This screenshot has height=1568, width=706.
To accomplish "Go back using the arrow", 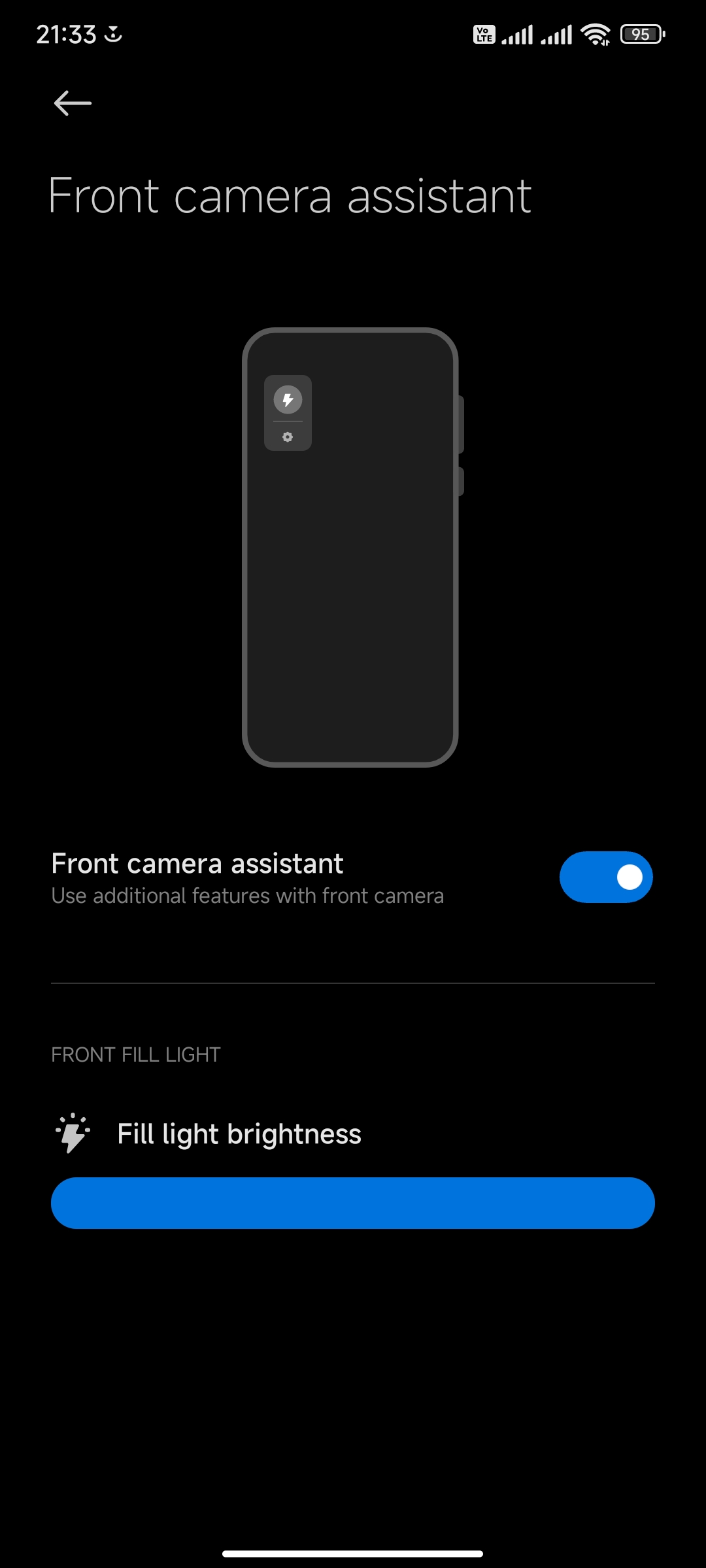I will pyautogui.click(x=73, y=103).
